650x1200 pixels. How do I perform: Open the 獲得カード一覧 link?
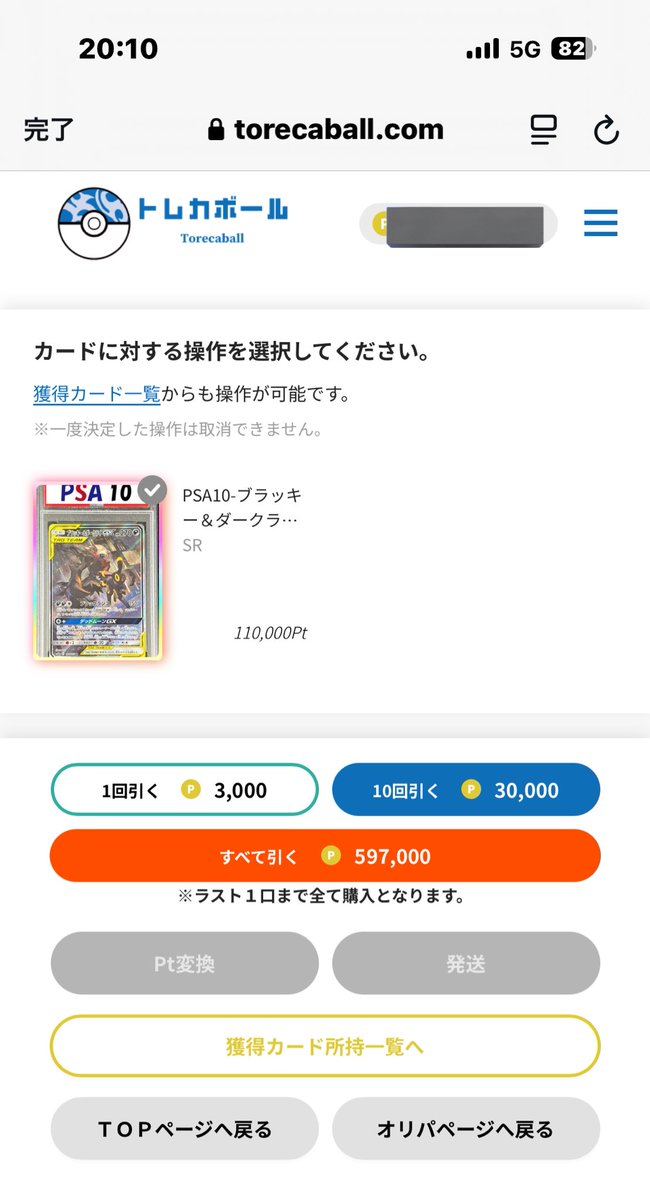point(96,394)
